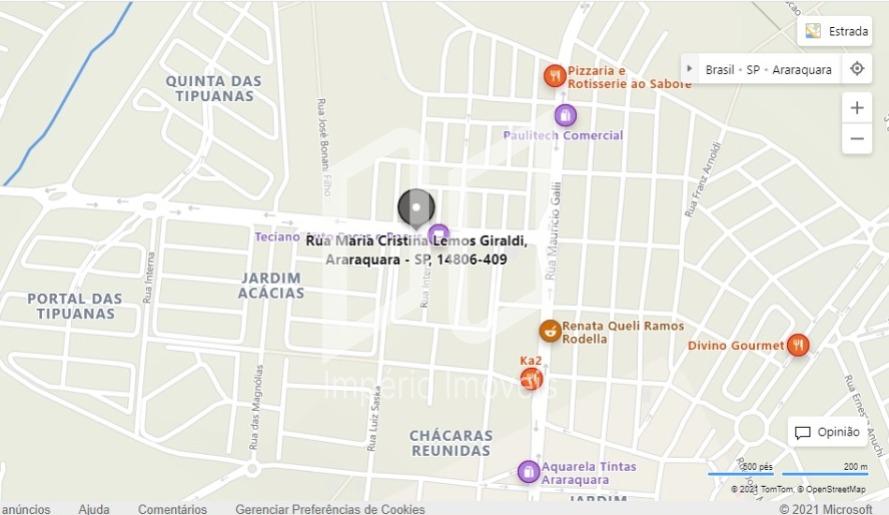Open the Ajuda link
This screenshot has height=515, width=889.
(x=94, y=509)
